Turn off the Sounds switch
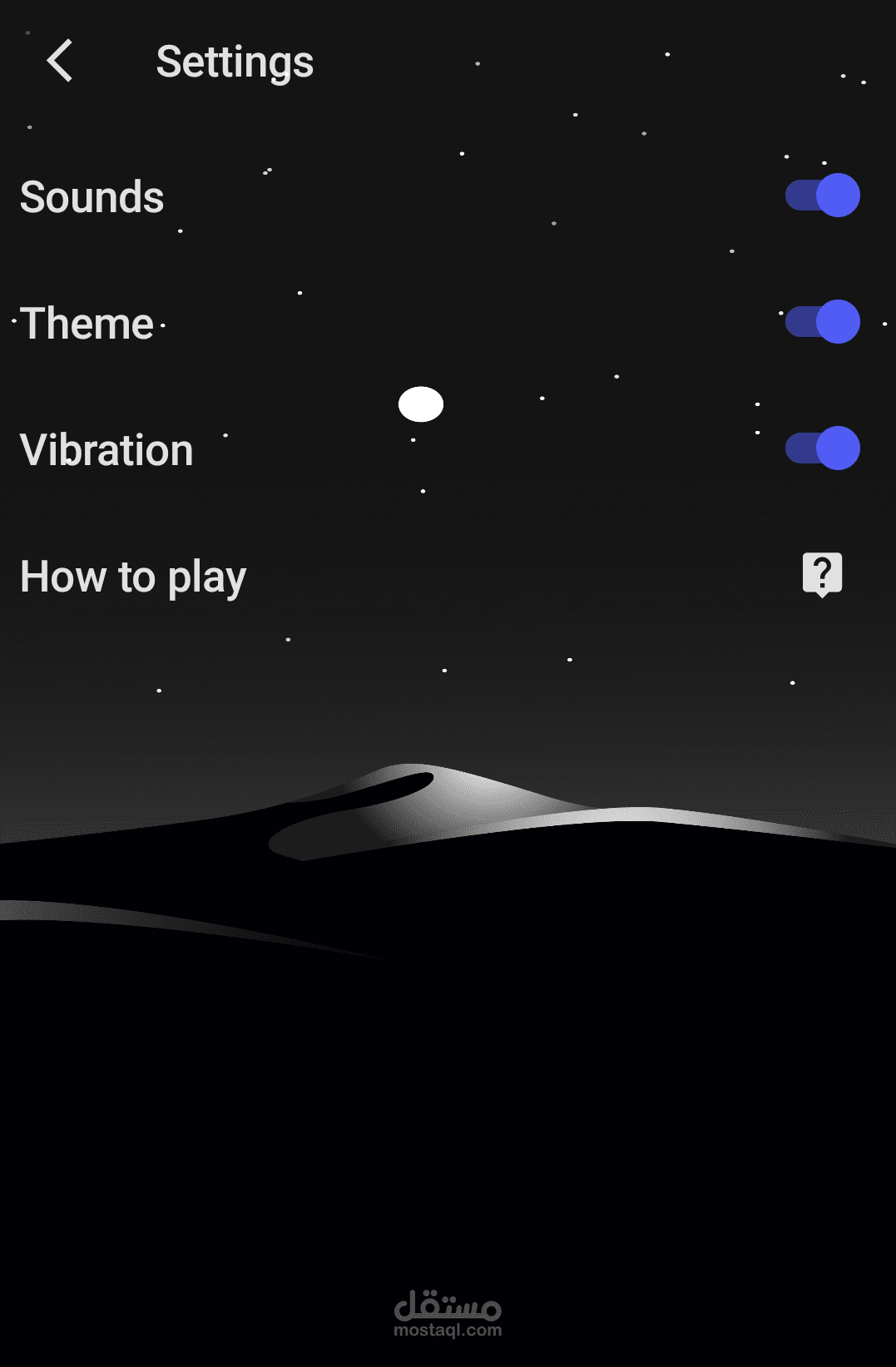 pos(823,196)
